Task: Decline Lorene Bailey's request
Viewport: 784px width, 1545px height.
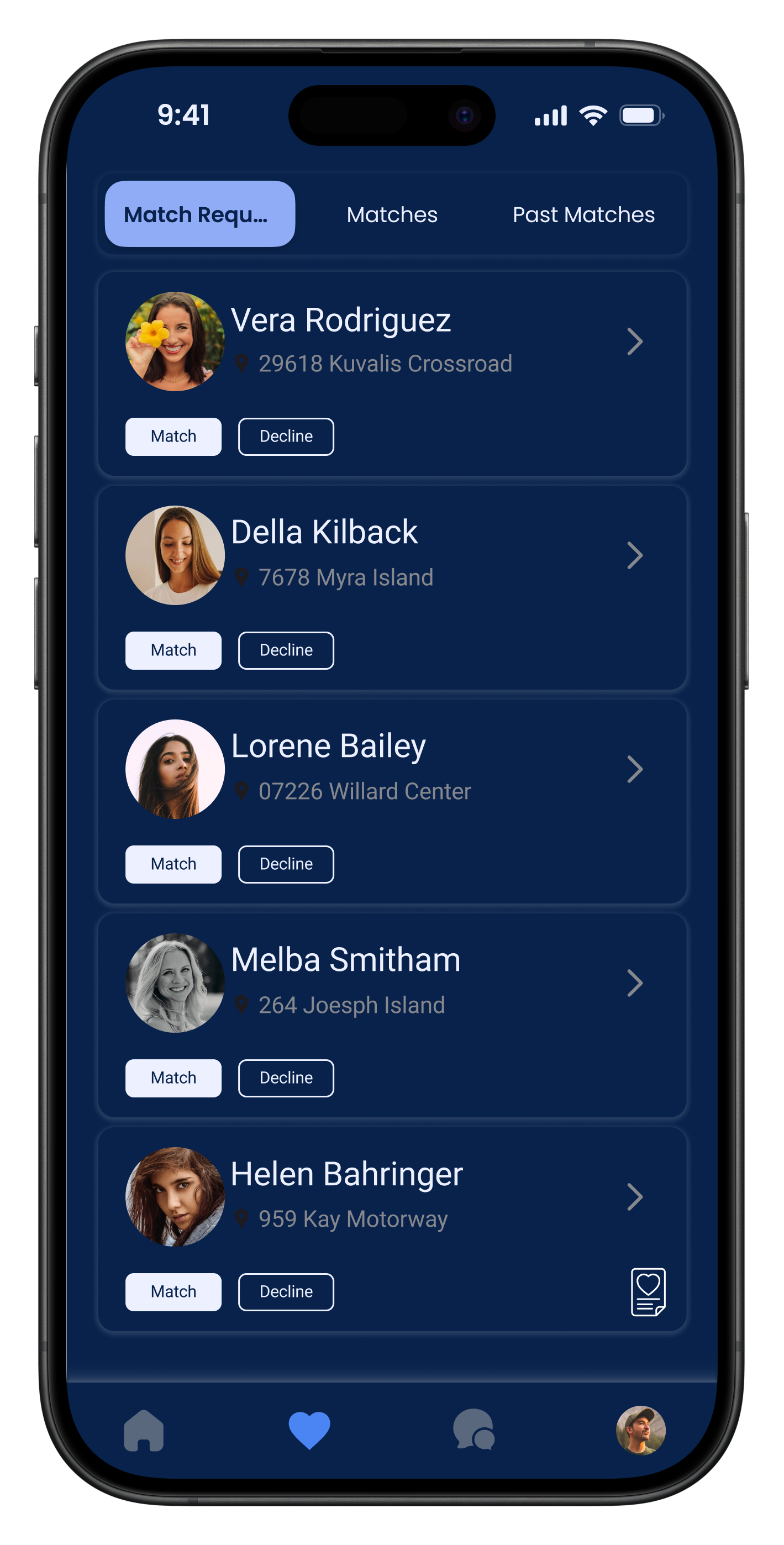Action: point(286,864)
